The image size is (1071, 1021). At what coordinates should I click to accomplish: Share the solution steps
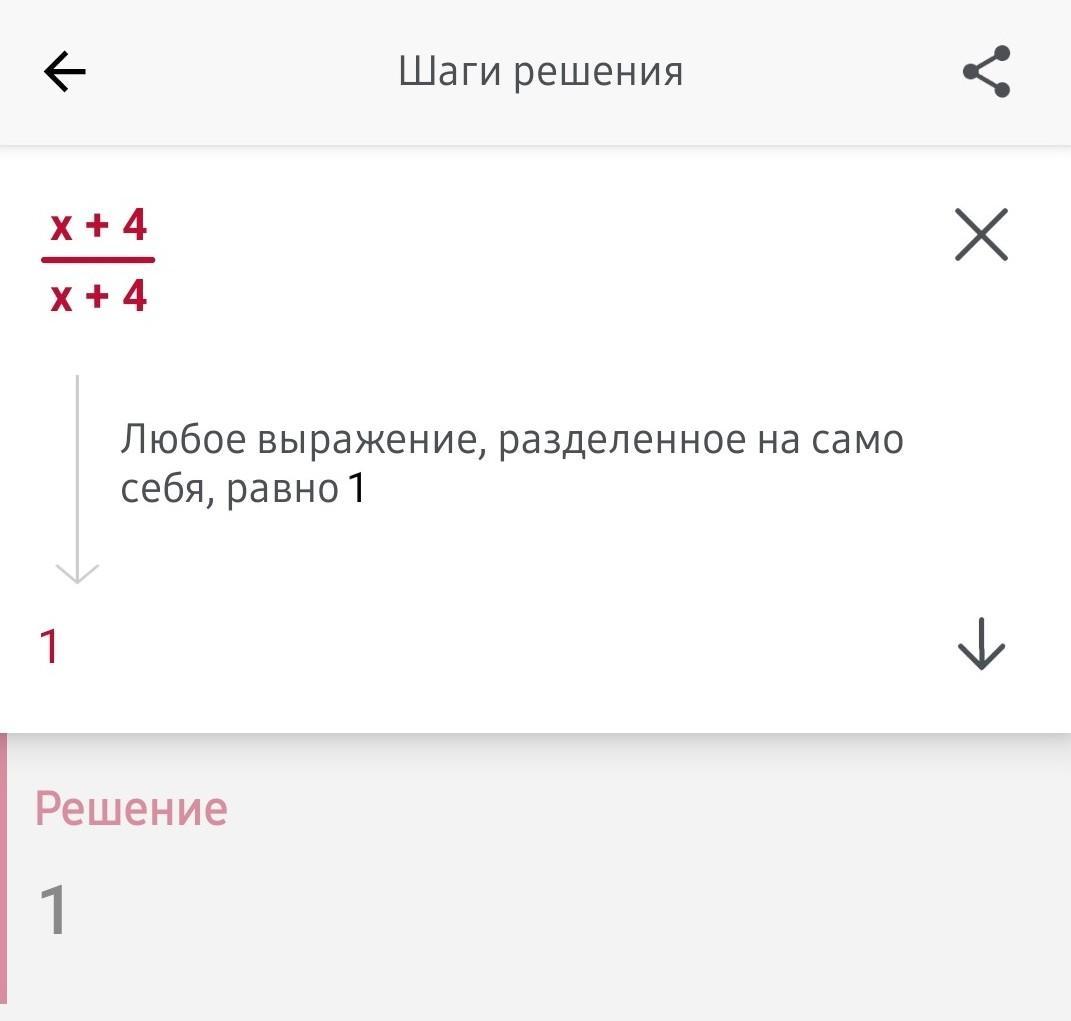click(x=986, y=72)
